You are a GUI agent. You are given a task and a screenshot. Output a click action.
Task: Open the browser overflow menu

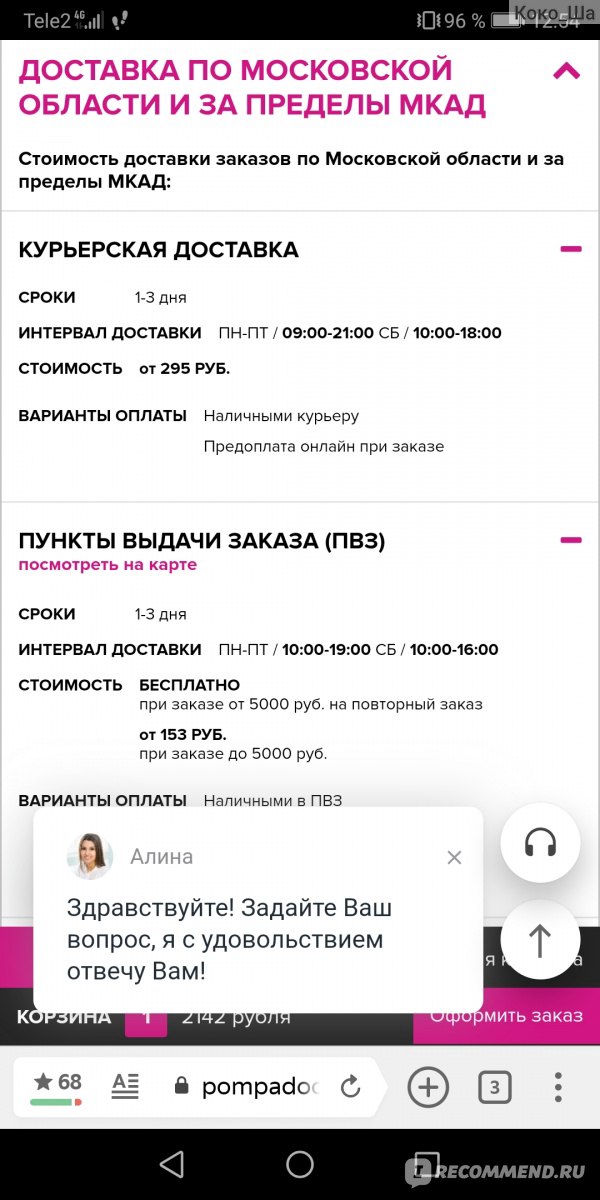(x=559, y=1087)
